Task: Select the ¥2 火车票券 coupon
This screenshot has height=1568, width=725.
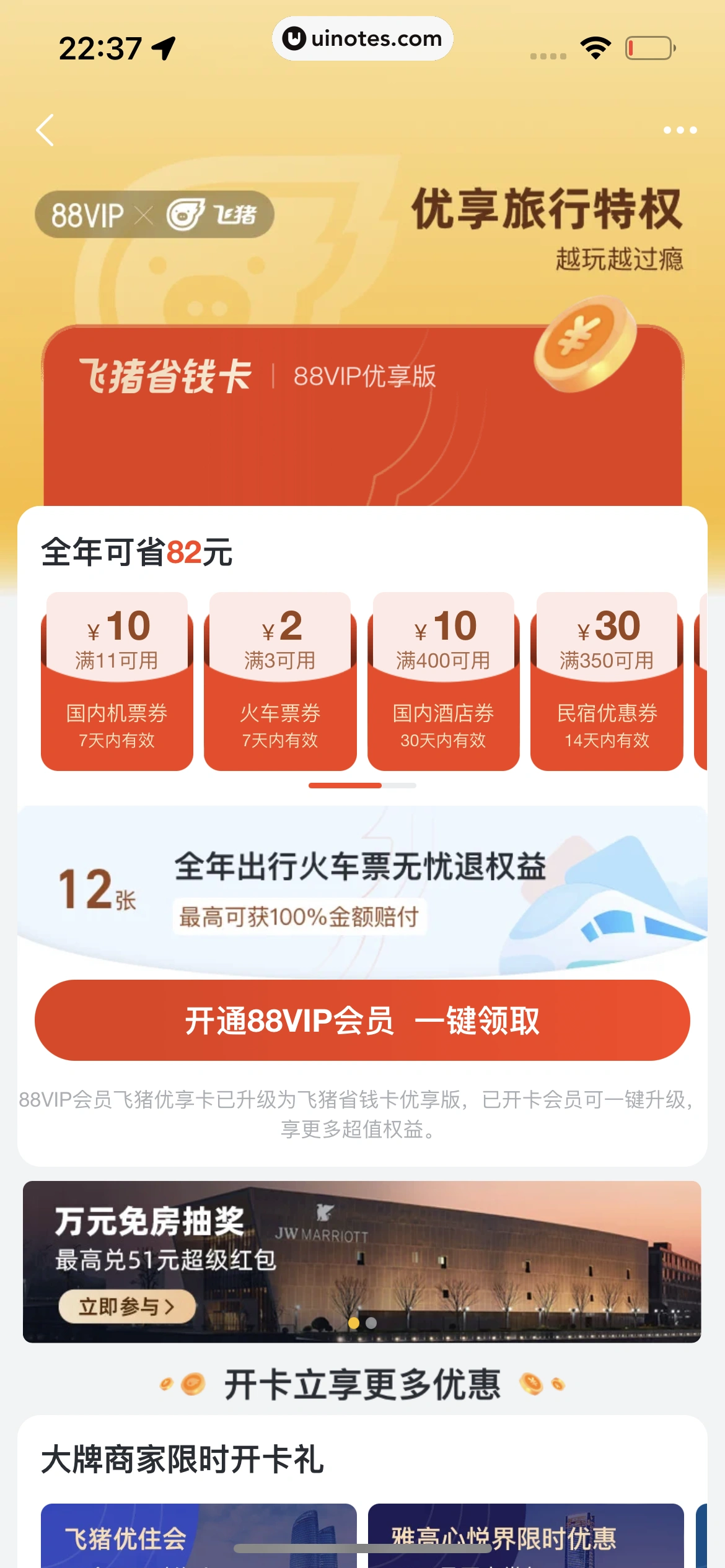Action: [x=280, y=682]
